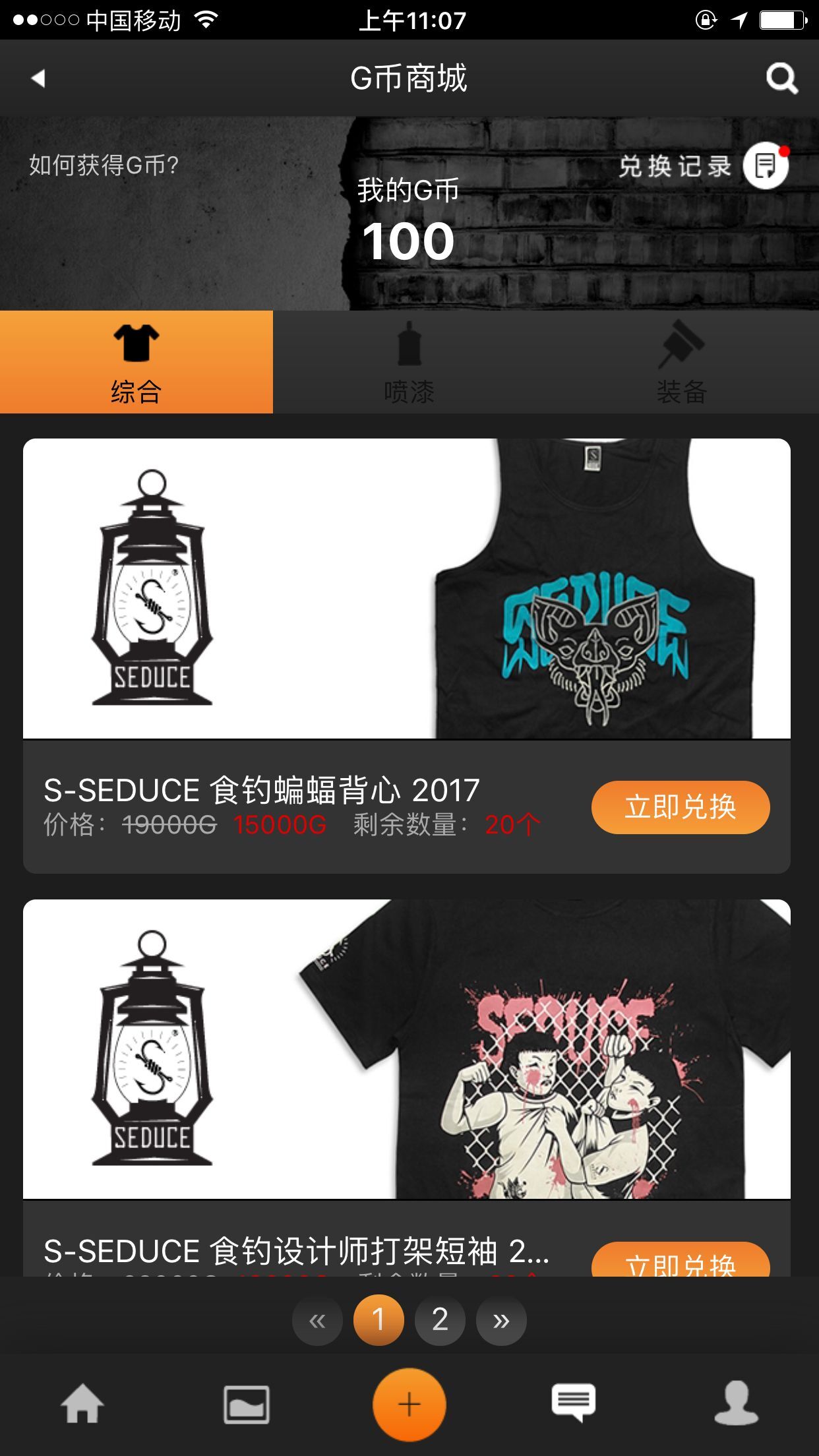Screen dimensions: 819x1456
Task: Create a new post with plus button
Action: click(409, 1404)
